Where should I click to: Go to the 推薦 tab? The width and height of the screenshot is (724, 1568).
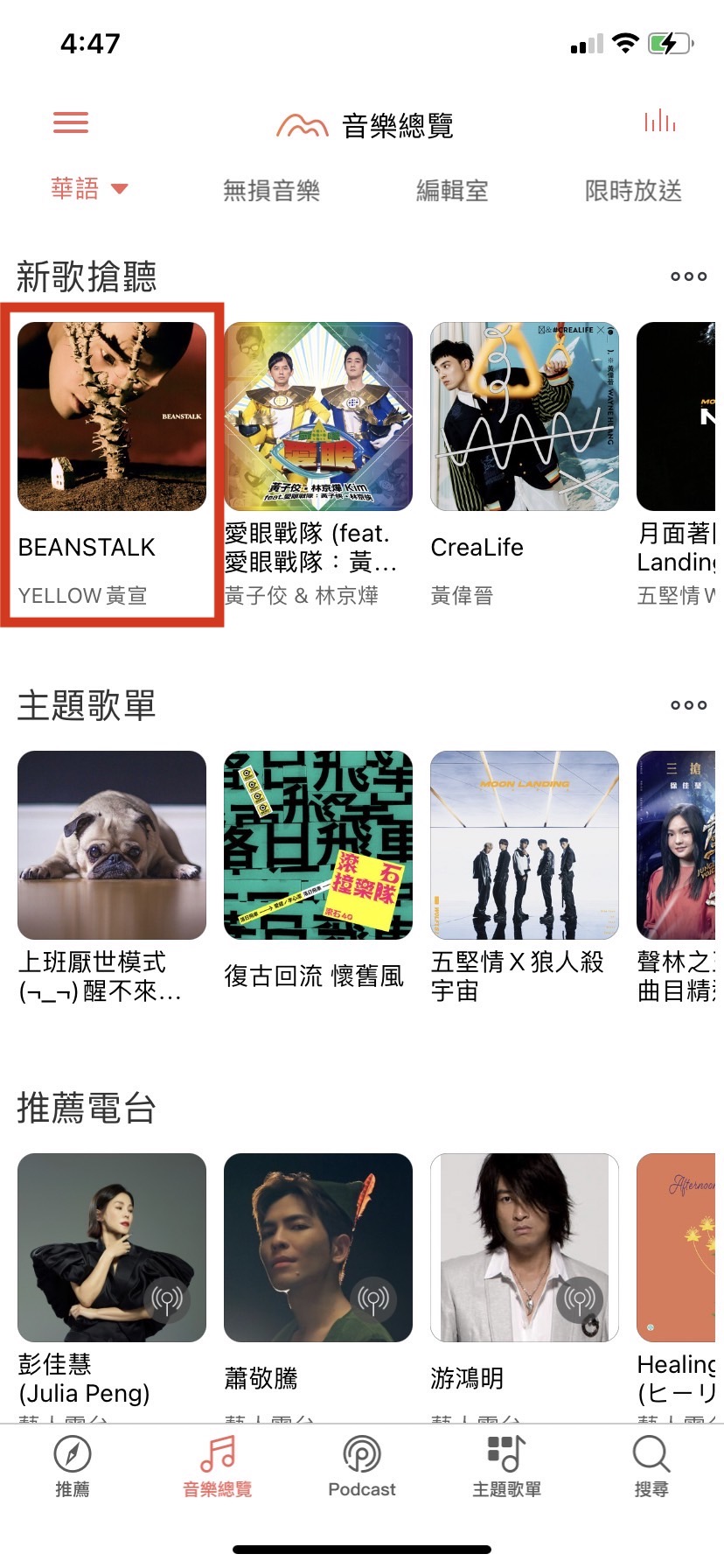[73, 1466]
